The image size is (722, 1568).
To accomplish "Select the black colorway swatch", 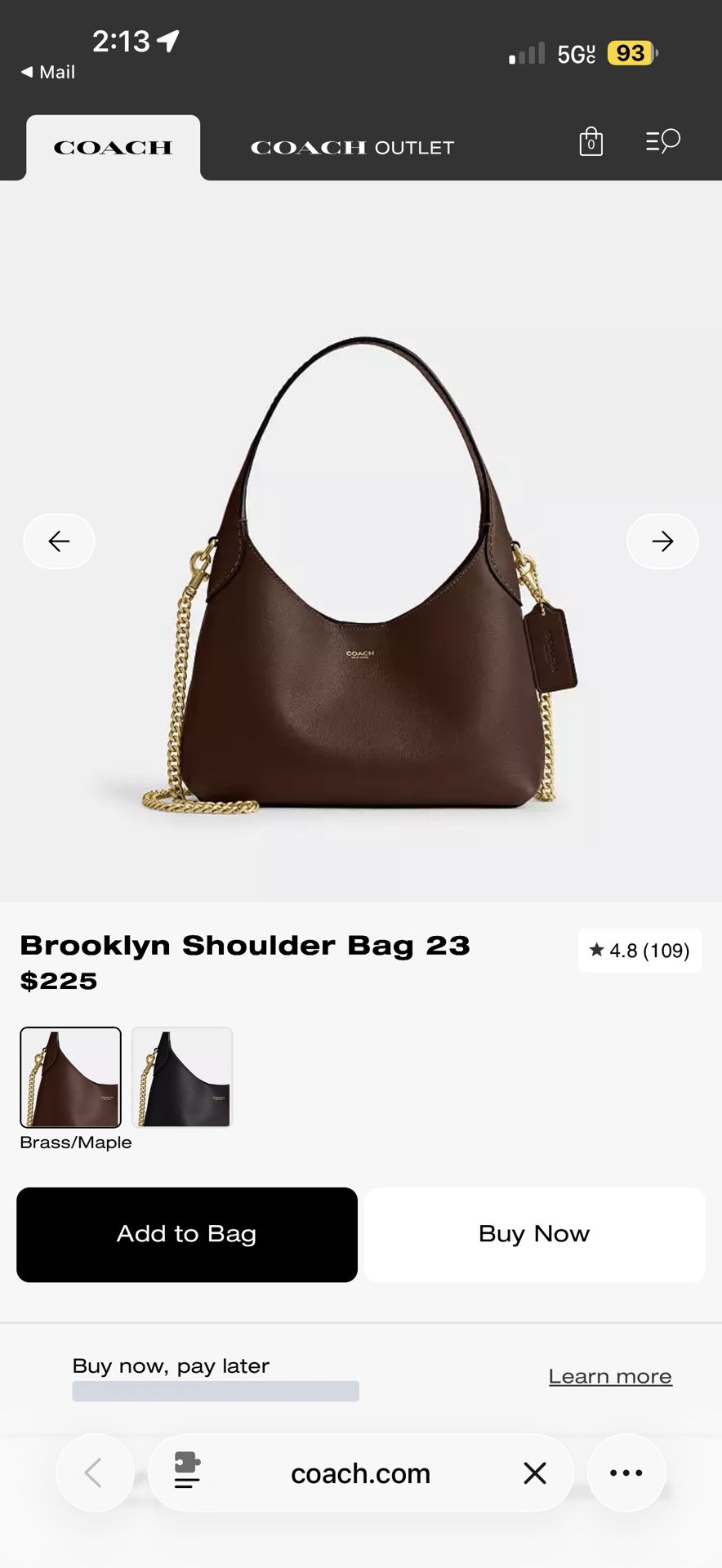I will tap(181, 1077).
